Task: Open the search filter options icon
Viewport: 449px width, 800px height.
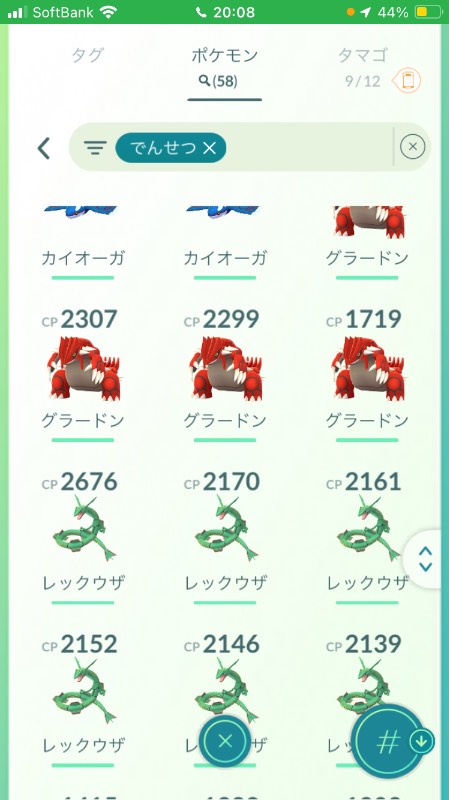Action: (95, 148)
